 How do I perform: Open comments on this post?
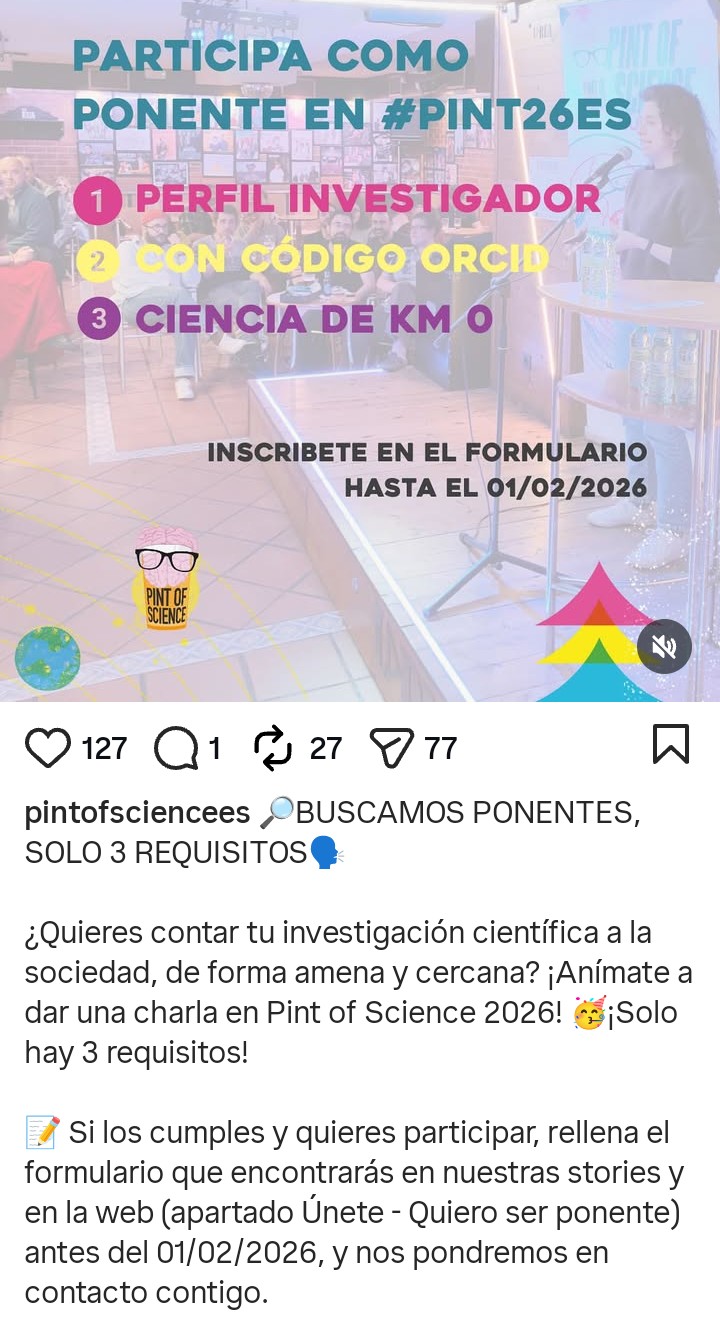(x=177, y=748)
